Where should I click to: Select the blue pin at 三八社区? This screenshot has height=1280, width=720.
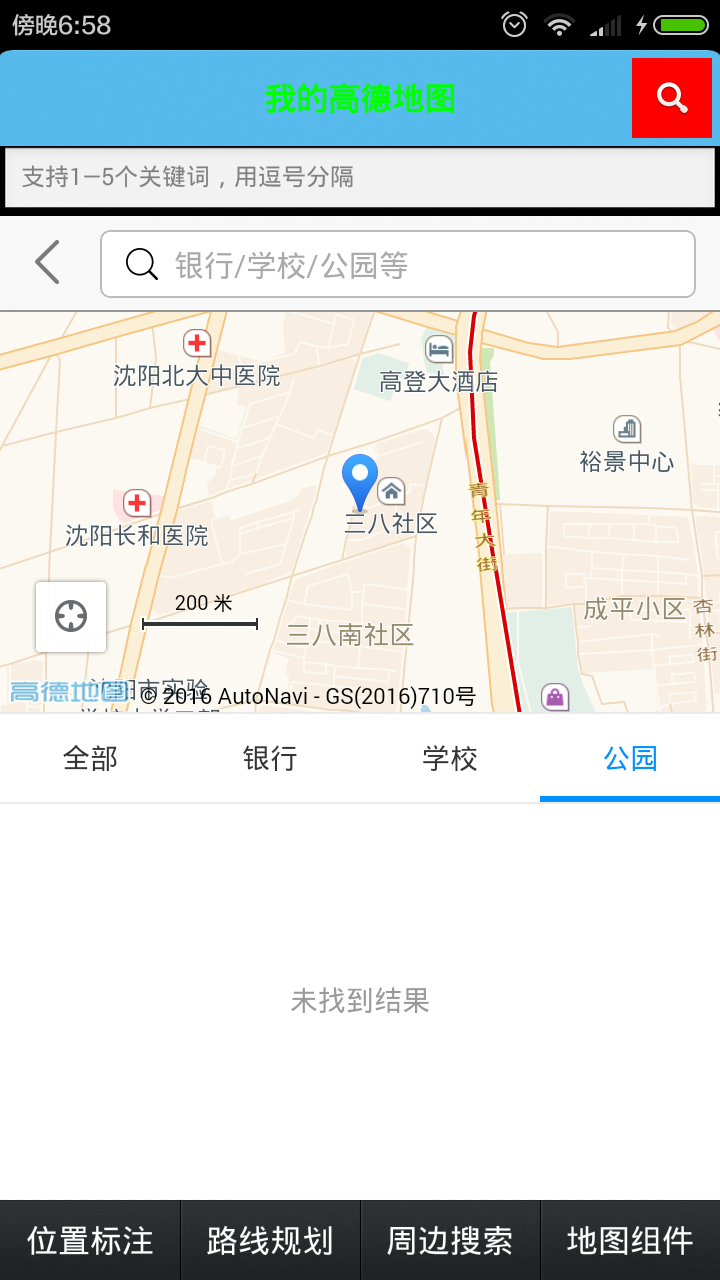(360, 482)
